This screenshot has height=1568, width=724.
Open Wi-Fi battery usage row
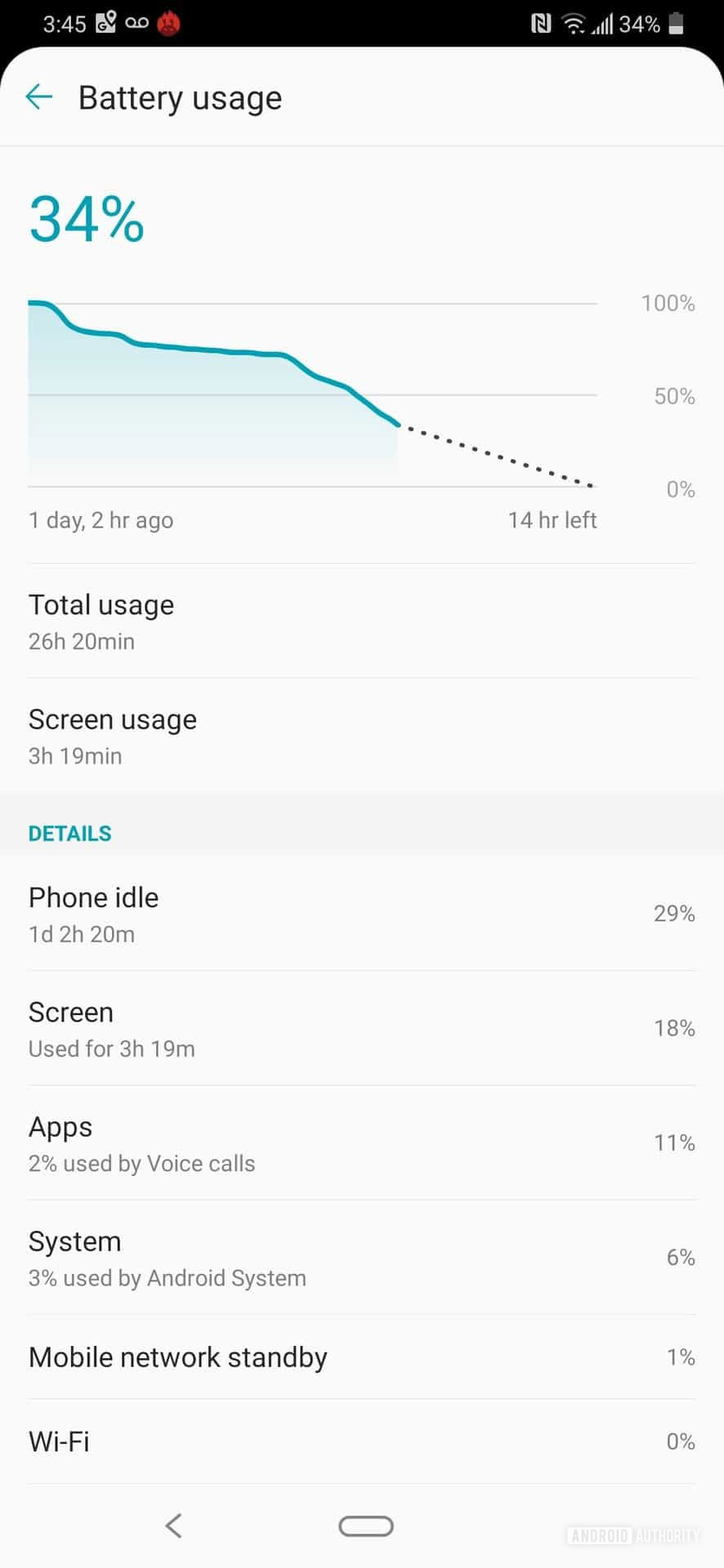361,1441
